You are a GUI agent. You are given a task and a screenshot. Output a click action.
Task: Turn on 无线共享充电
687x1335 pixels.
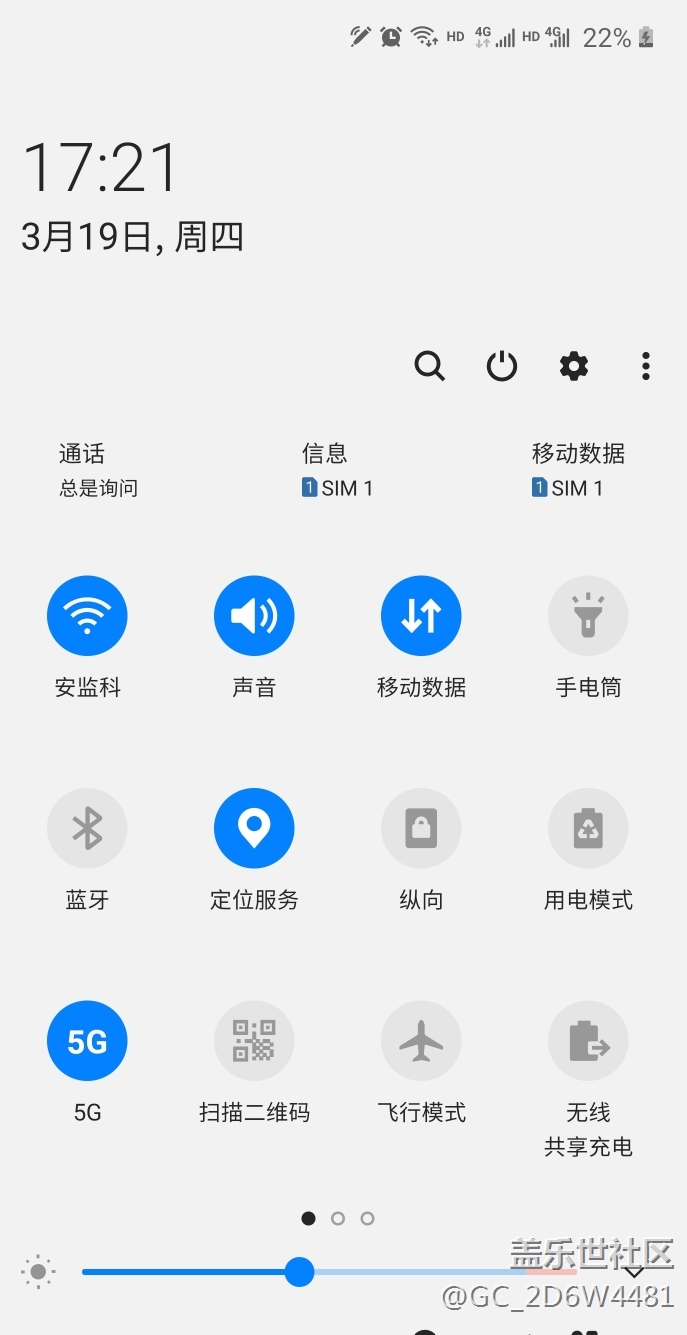588,1041
